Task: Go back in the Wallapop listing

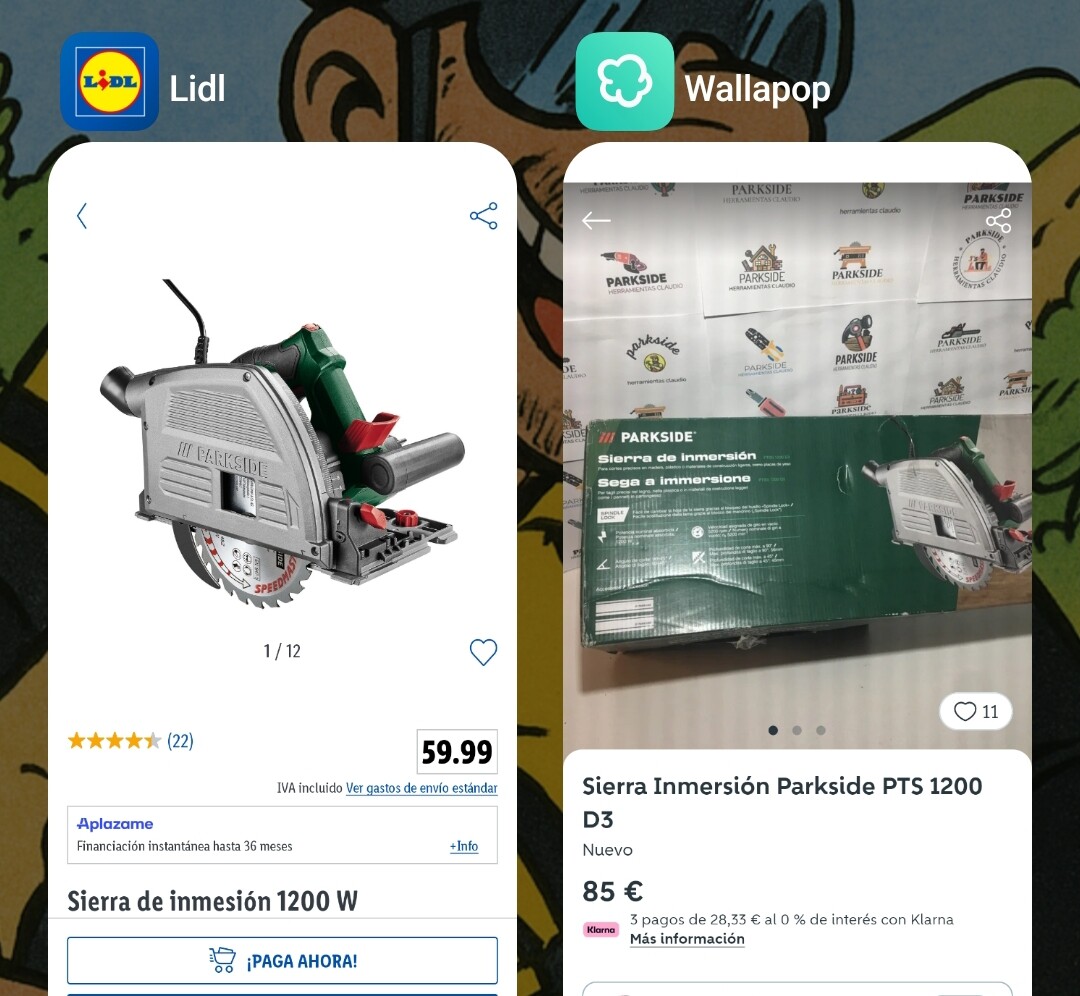Action: (x=596, y=221)
